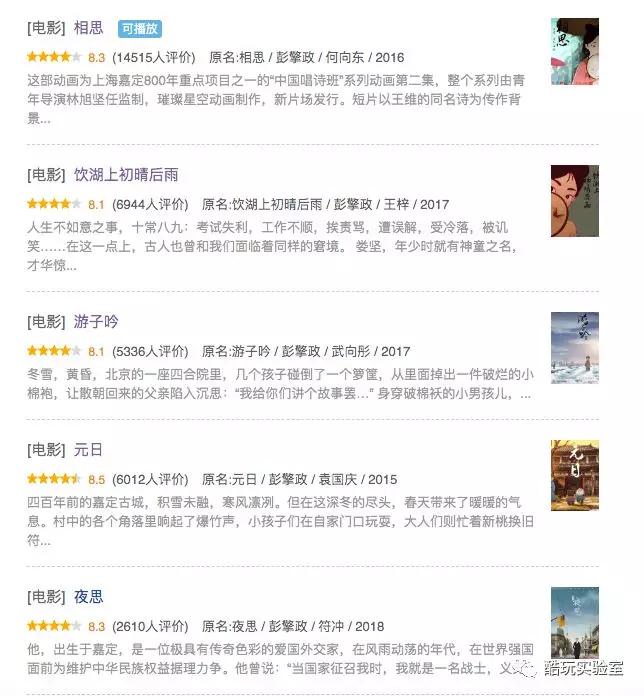Tap the 元日 poster thumbnail
This screenshot has height=696, width=644.
[574, 476]
